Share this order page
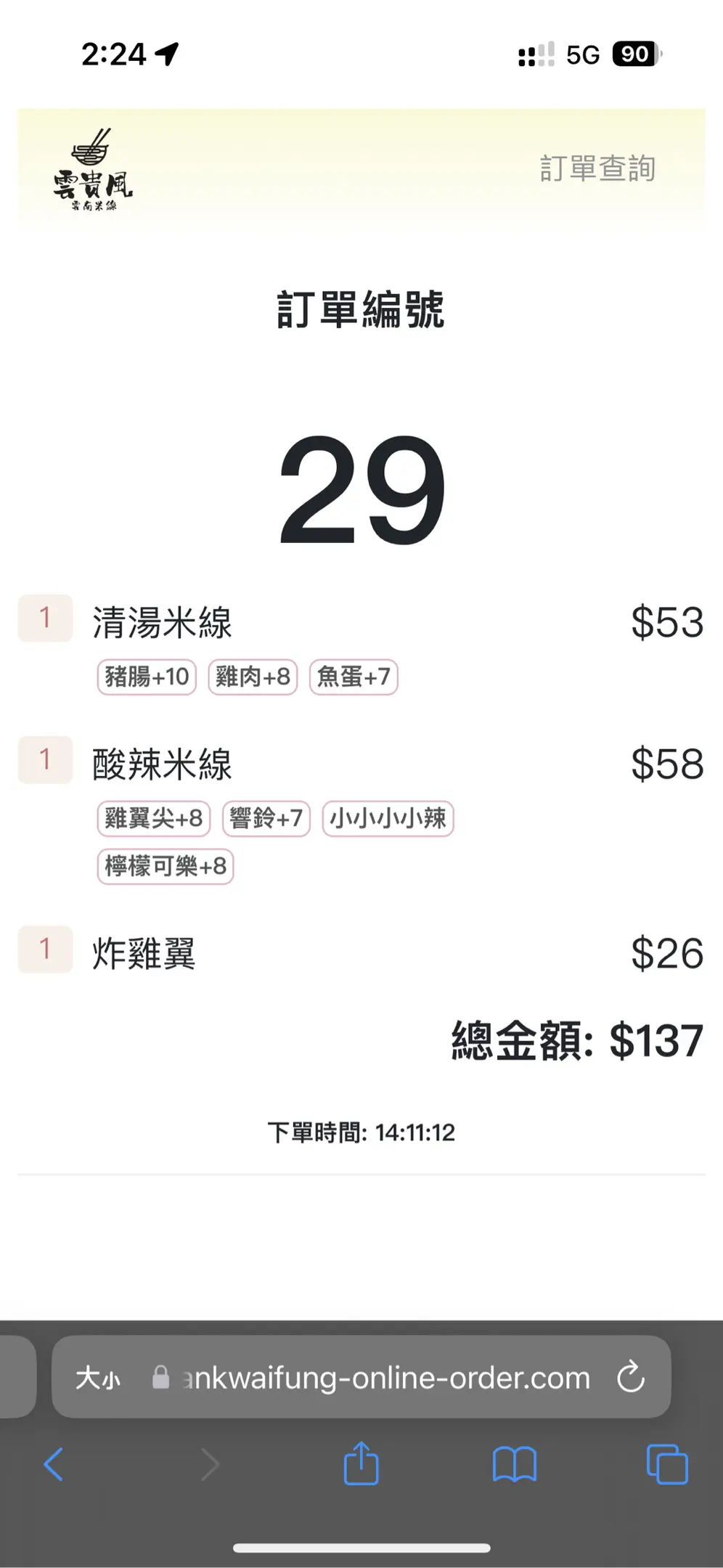Image resolution: width=723 pixels, height=1568 pixels. [361, 1464]
